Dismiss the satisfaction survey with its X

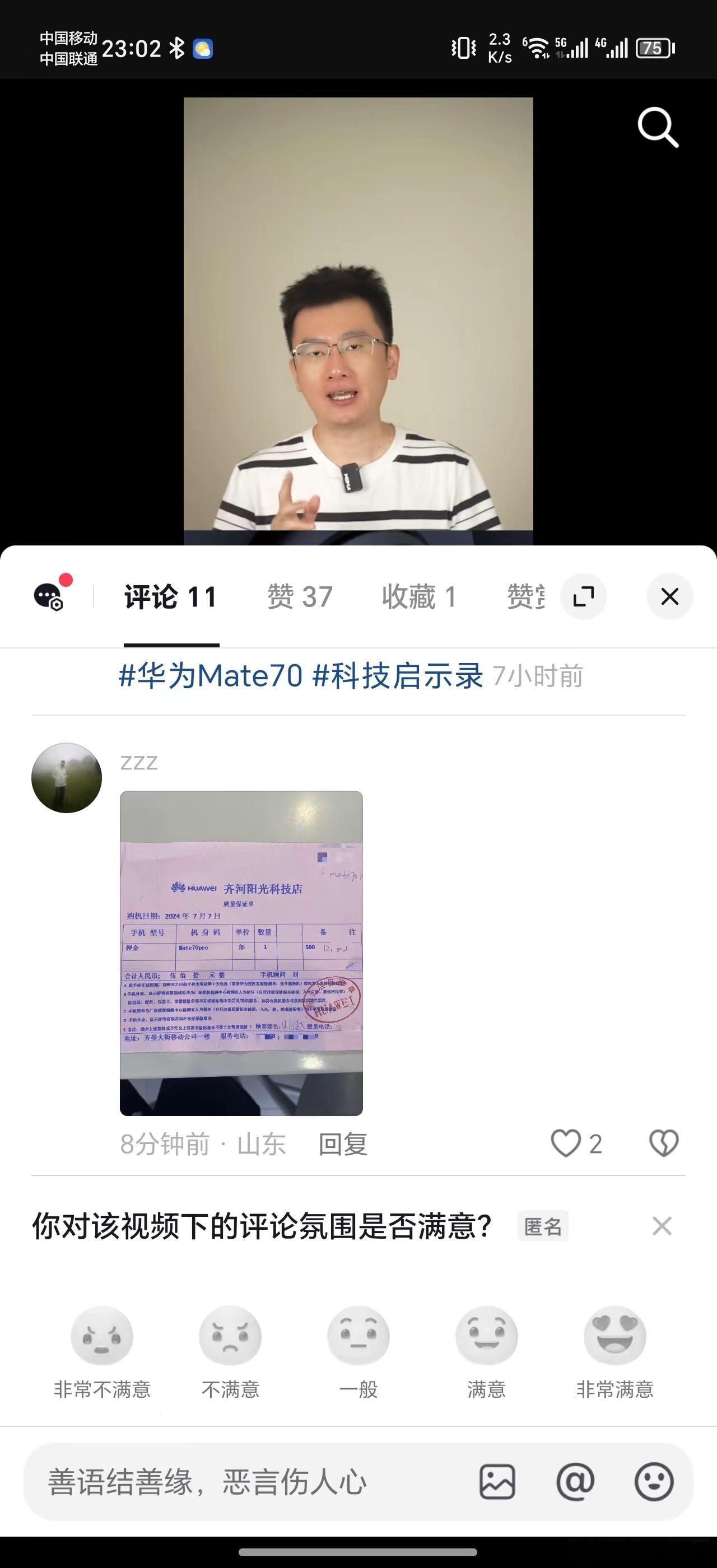pyautogui.click(x=662, y=1226)
